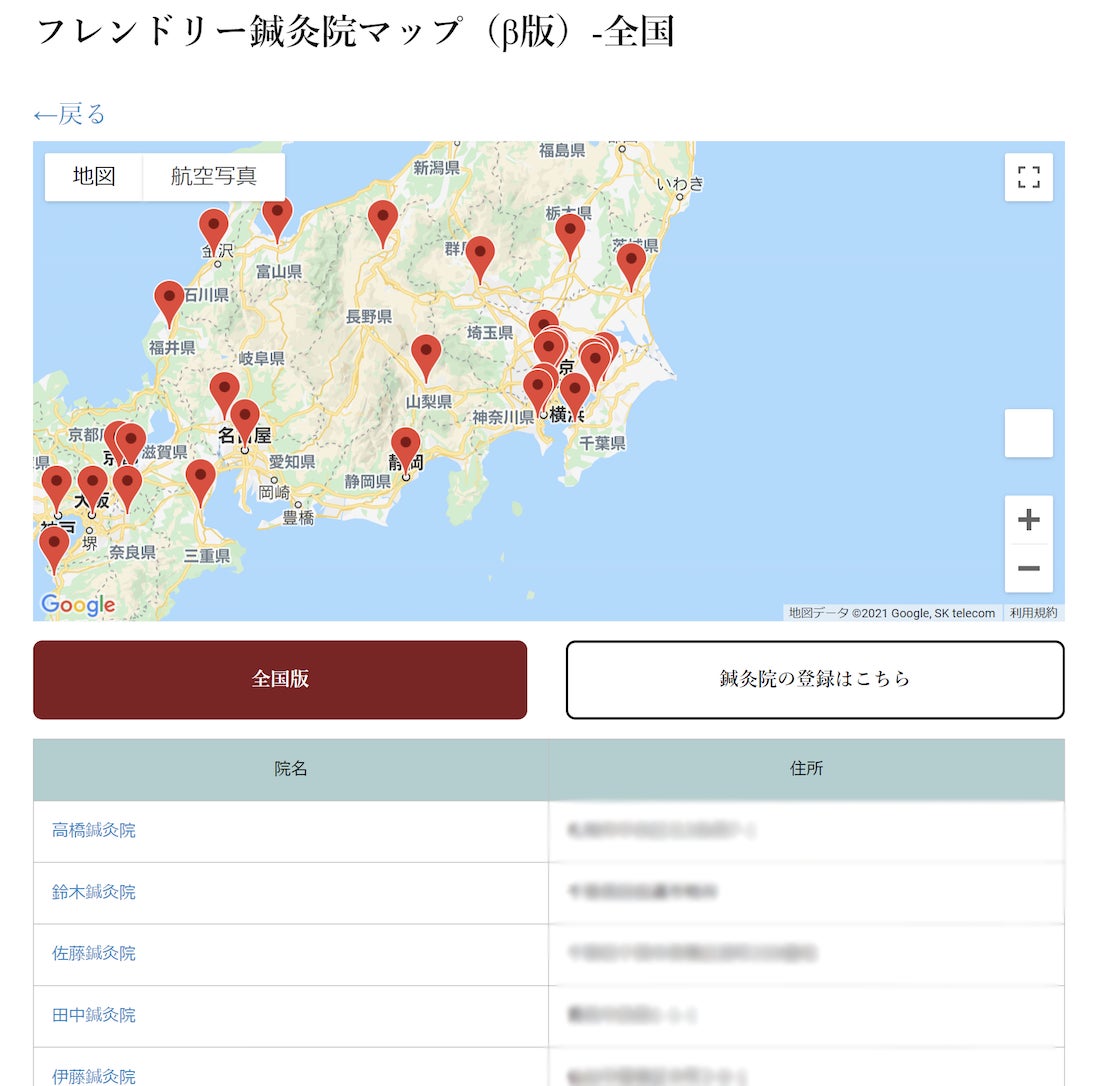Open 佐藤鍼灸院 clinic link
The image size is (1094, 1086).
[x=94, y=954]
